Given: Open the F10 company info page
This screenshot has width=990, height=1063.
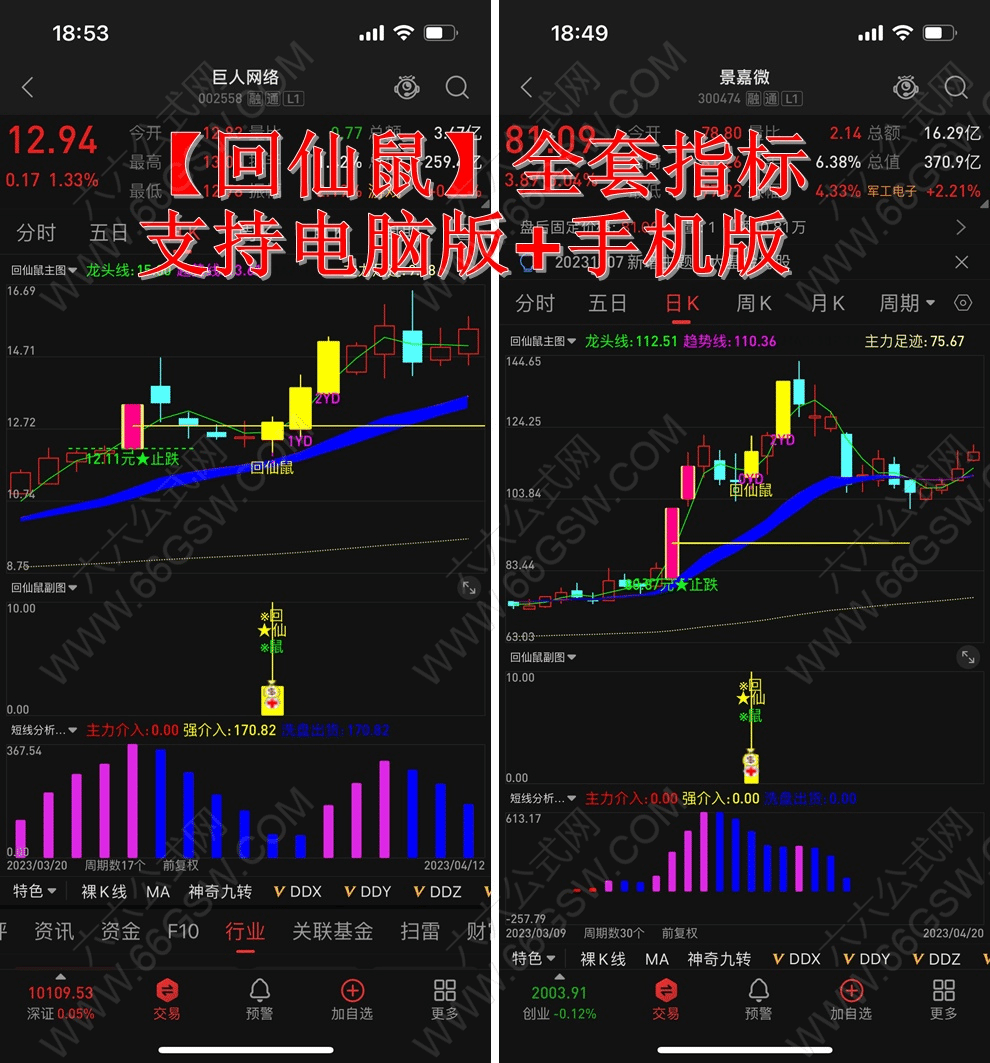Looking at the screenshot, I should click(x=182, y=931).
